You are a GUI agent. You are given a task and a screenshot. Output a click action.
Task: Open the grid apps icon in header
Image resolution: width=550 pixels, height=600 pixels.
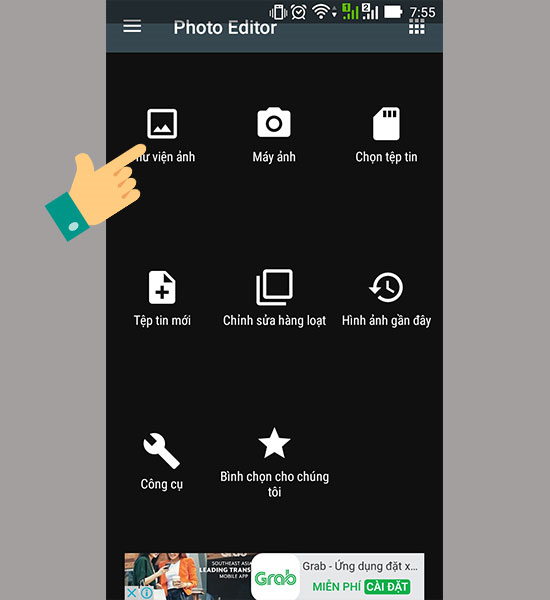[x=416, y=27]
